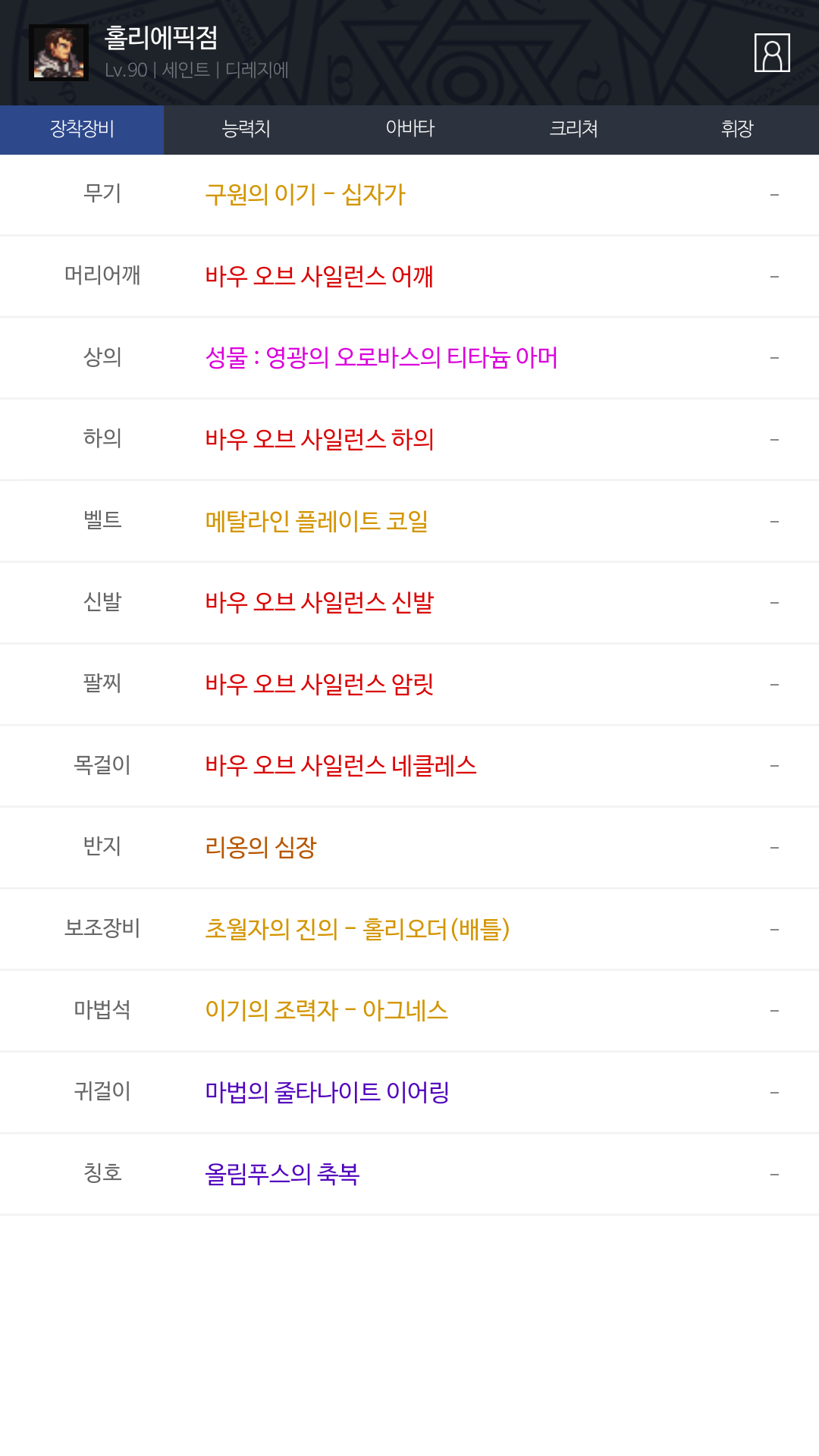Select the 장착장비 tab
819x1456 pixels.
(x=82, y=130)
